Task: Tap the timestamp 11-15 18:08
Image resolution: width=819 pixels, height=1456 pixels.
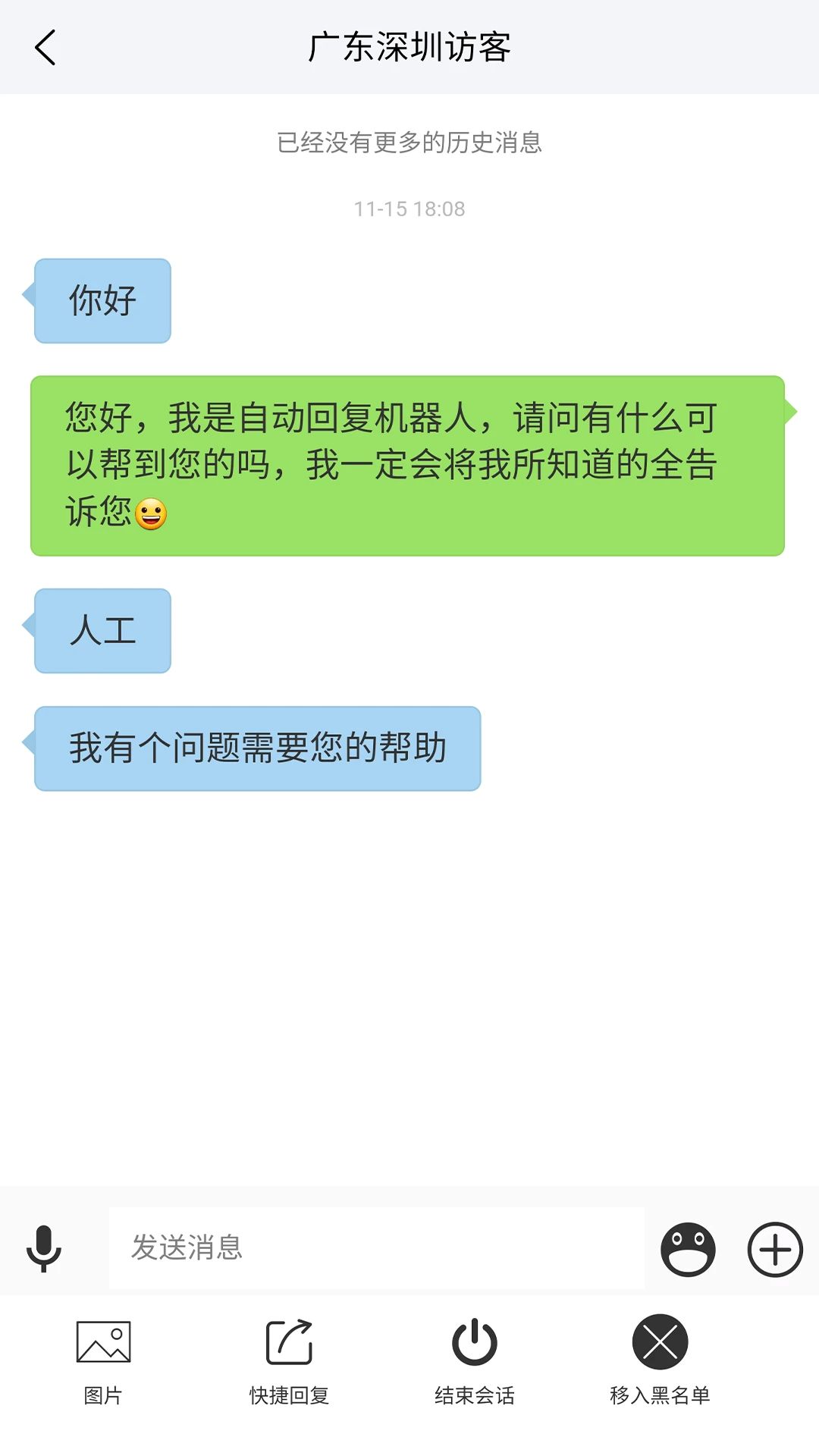Action: [x=409, y=209]
